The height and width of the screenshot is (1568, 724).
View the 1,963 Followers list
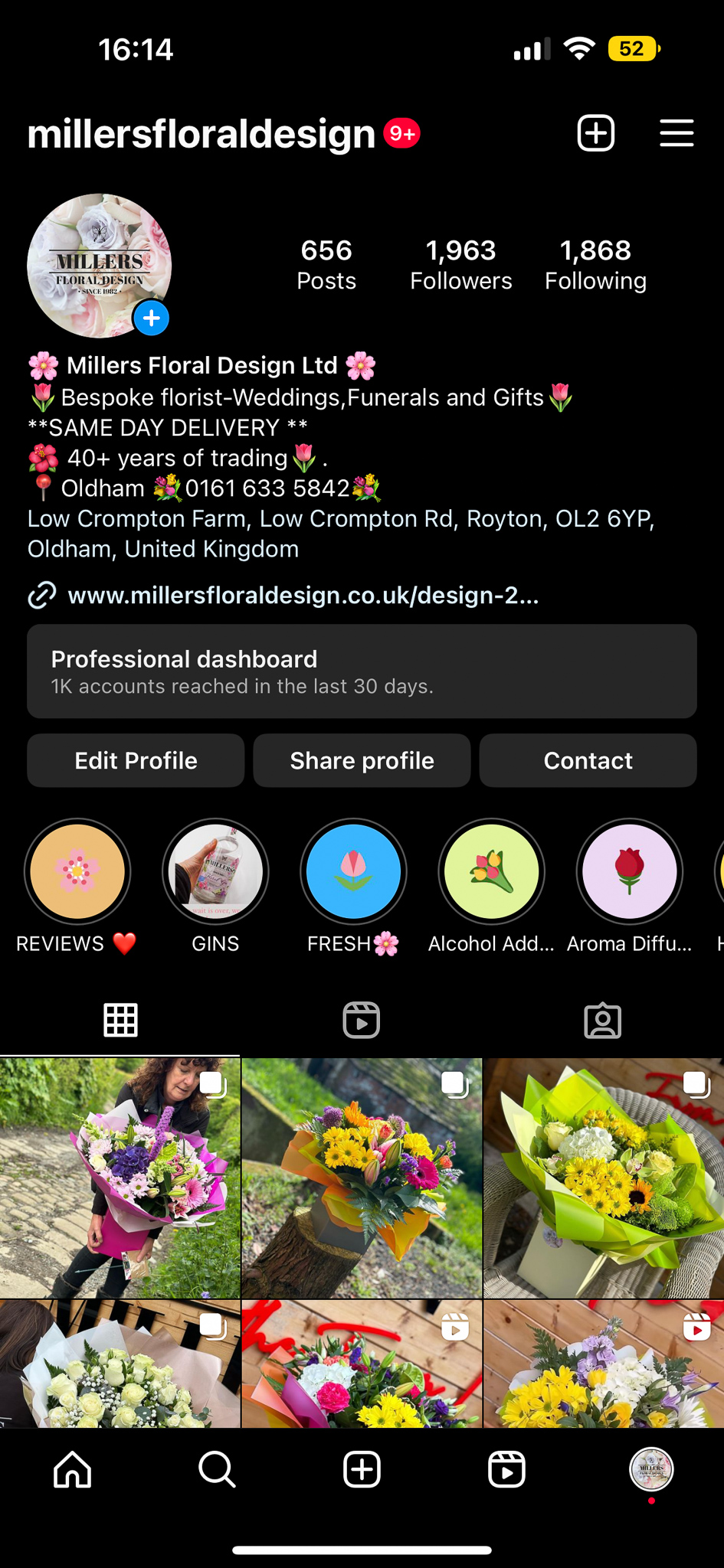click(x=460, y=264)
